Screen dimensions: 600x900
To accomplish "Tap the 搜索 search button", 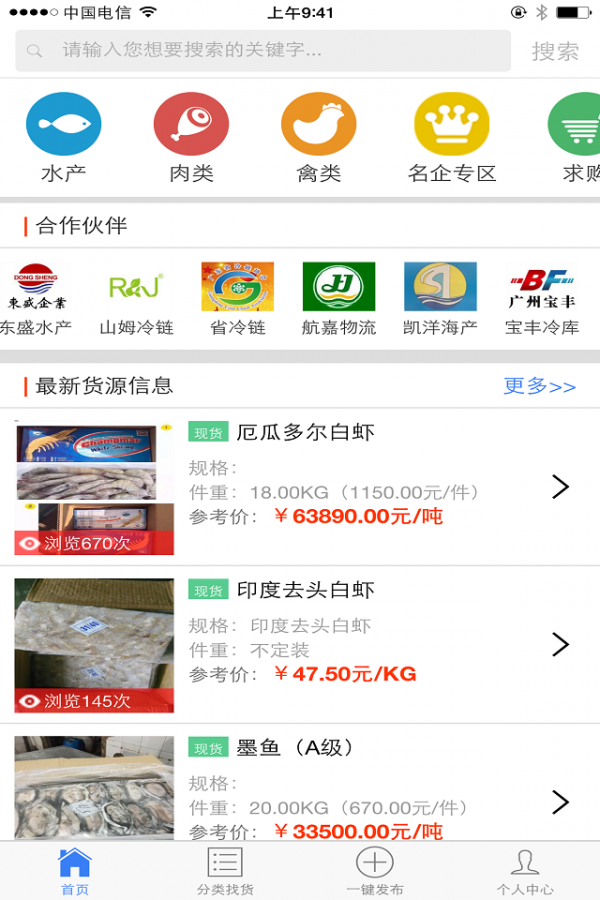I will coord(555,51).
